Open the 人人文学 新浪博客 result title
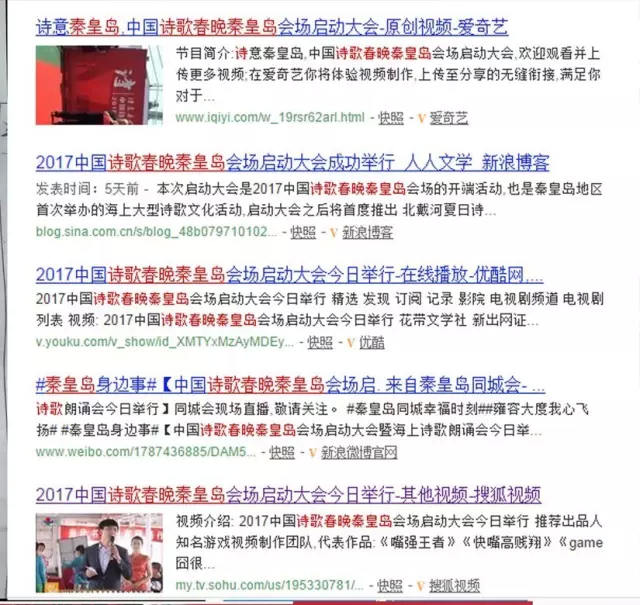This screenshot has height=605, width=640. [292, 163]
